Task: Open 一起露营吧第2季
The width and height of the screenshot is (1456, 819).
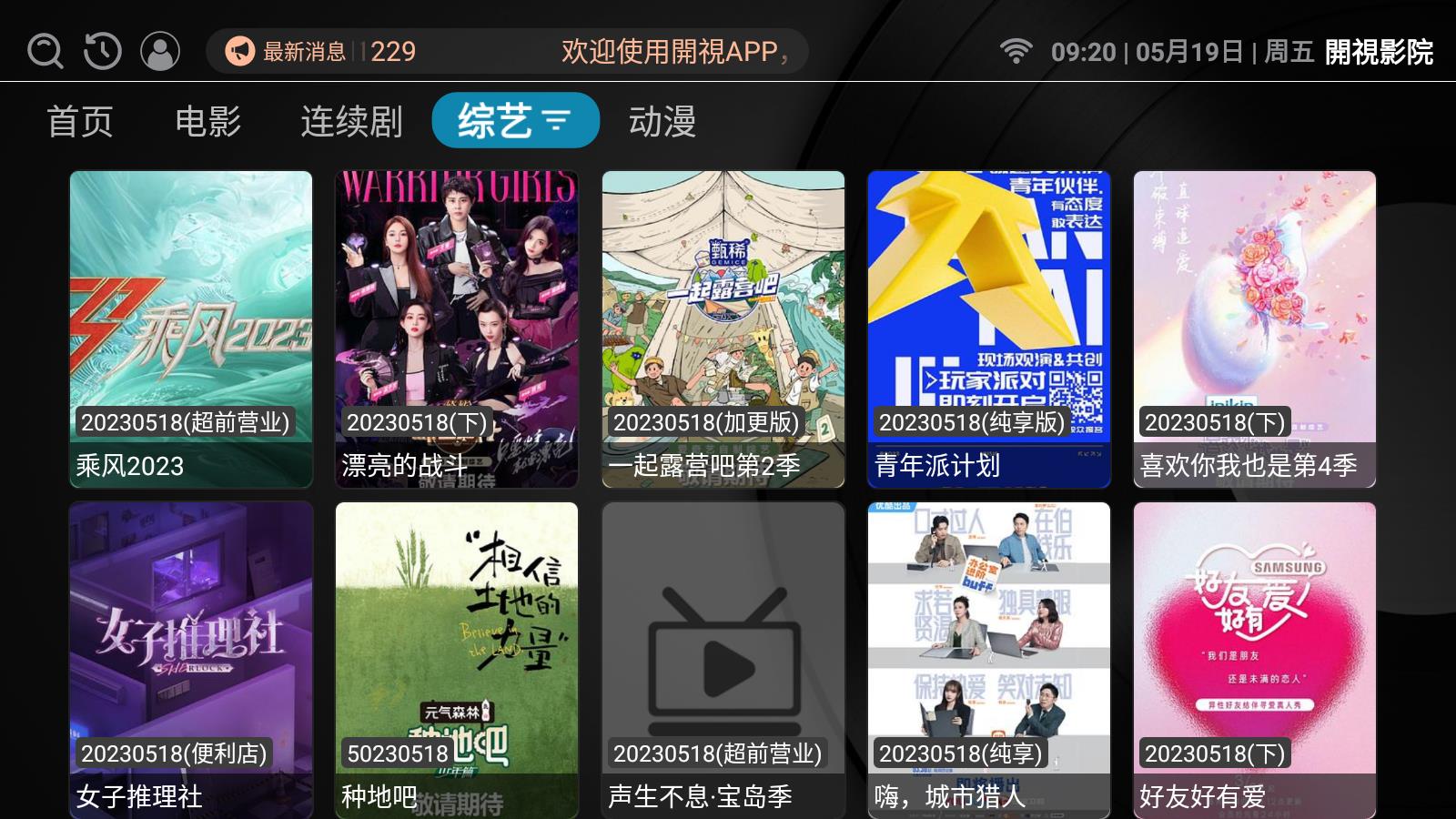Action: point(723,329)
